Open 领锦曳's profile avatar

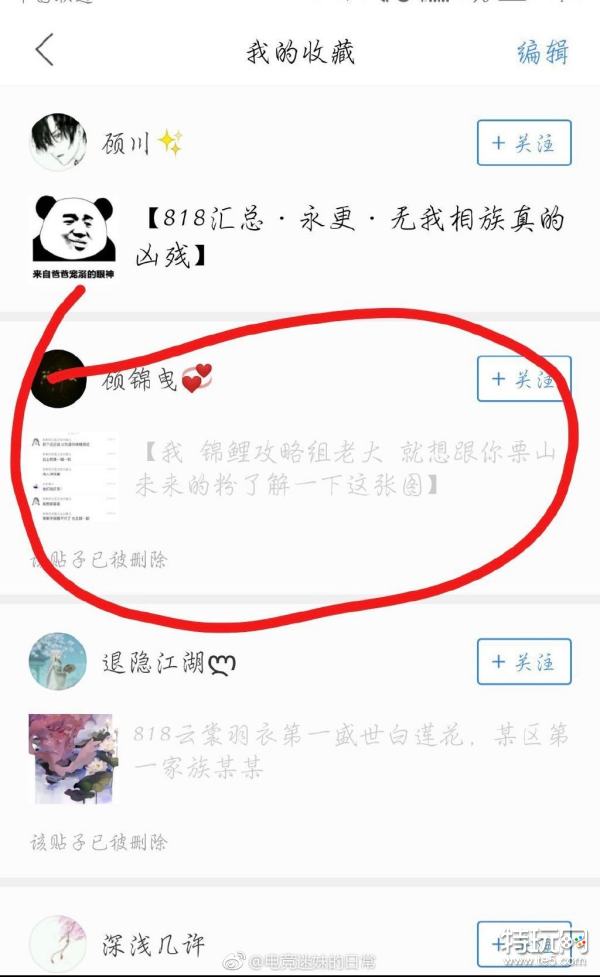58,379
